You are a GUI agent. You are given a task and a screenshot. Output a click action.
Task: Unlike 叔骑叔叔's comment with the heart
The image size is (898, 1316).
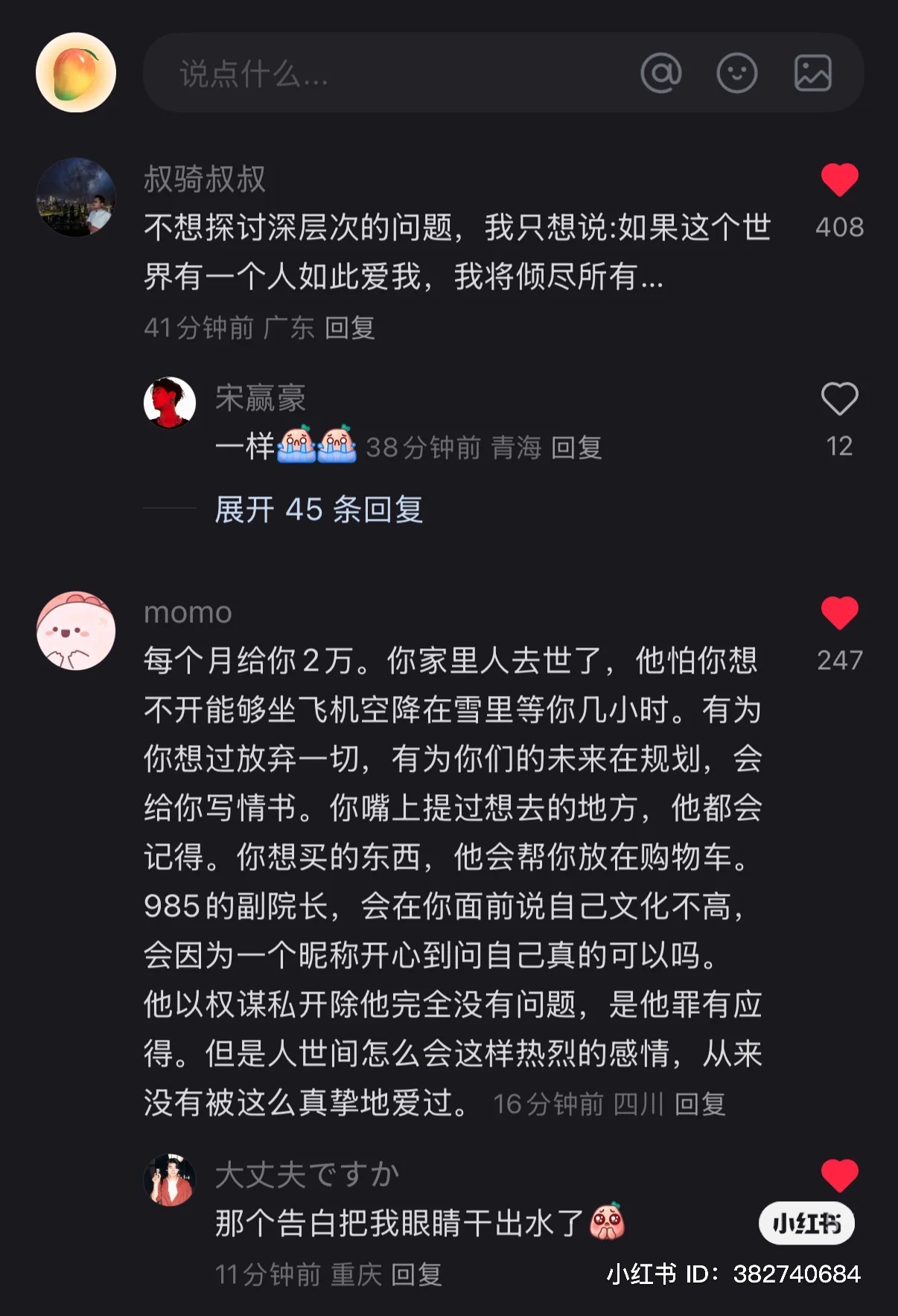[x=840, y=180]
